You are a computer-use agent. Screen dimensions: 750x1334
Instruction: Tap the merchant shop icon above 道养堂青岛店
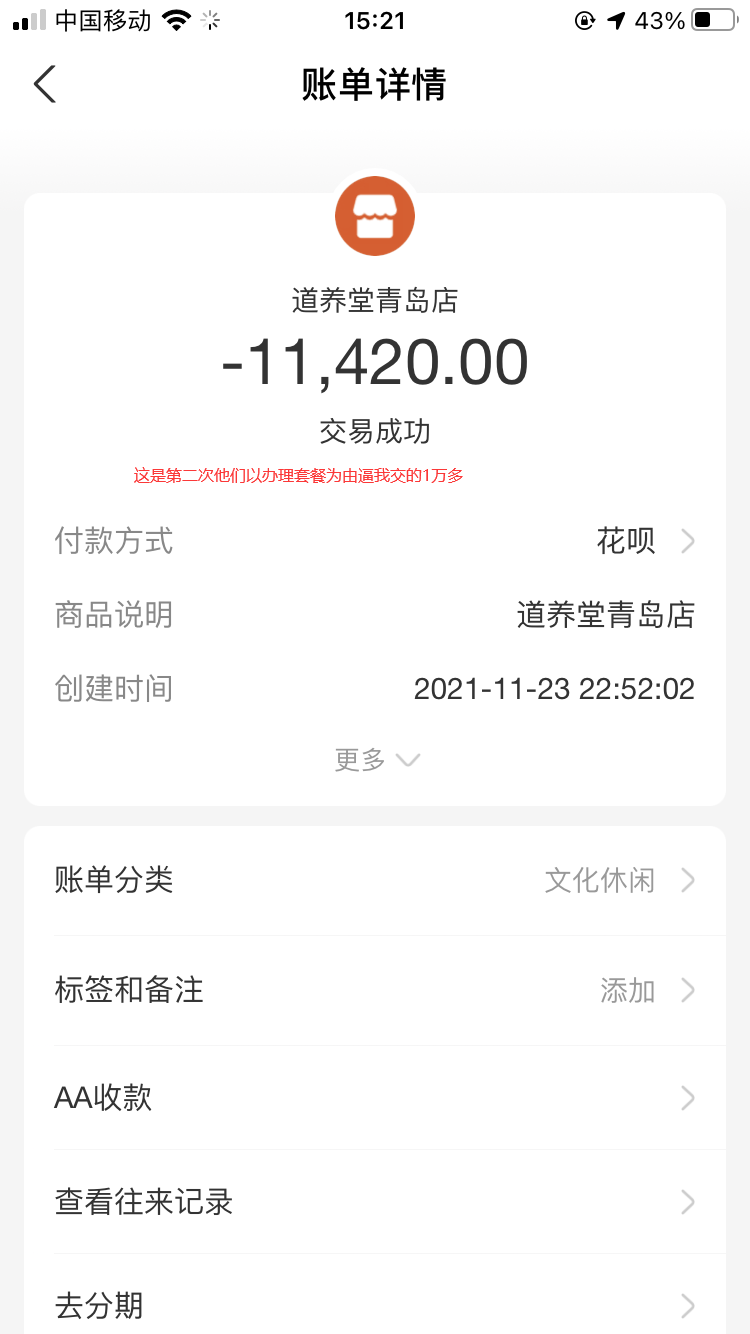374,215
